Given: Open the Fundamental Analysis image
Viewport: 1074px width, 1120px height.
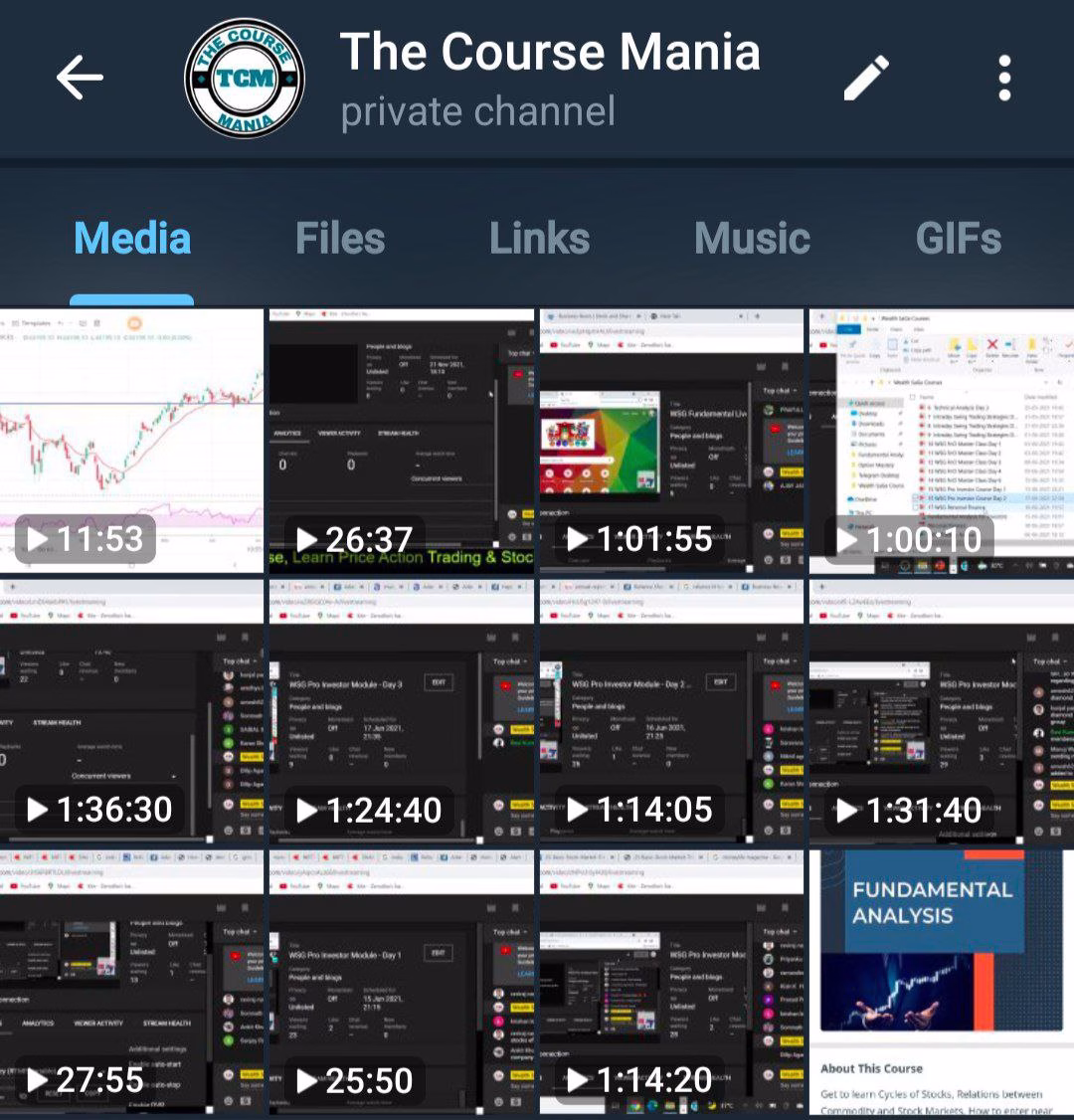Looking at the screenshot, I should click(942, 983).
